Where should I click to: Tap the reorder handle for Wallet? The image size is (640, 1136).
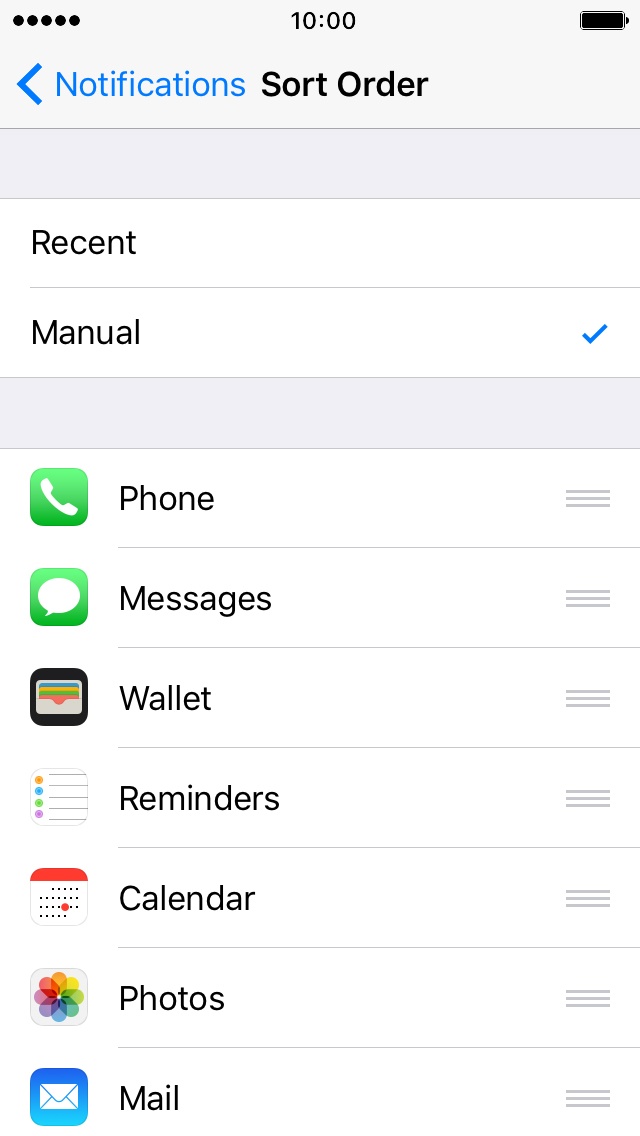[588, 698]
